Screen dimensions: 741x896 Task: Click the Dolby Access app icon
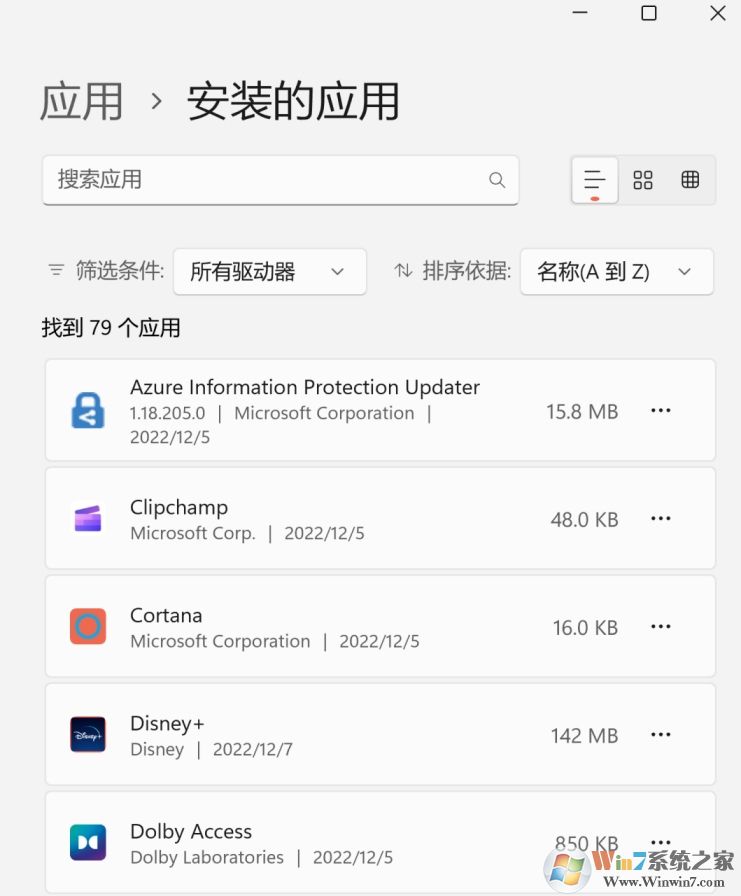pos(87,842)
